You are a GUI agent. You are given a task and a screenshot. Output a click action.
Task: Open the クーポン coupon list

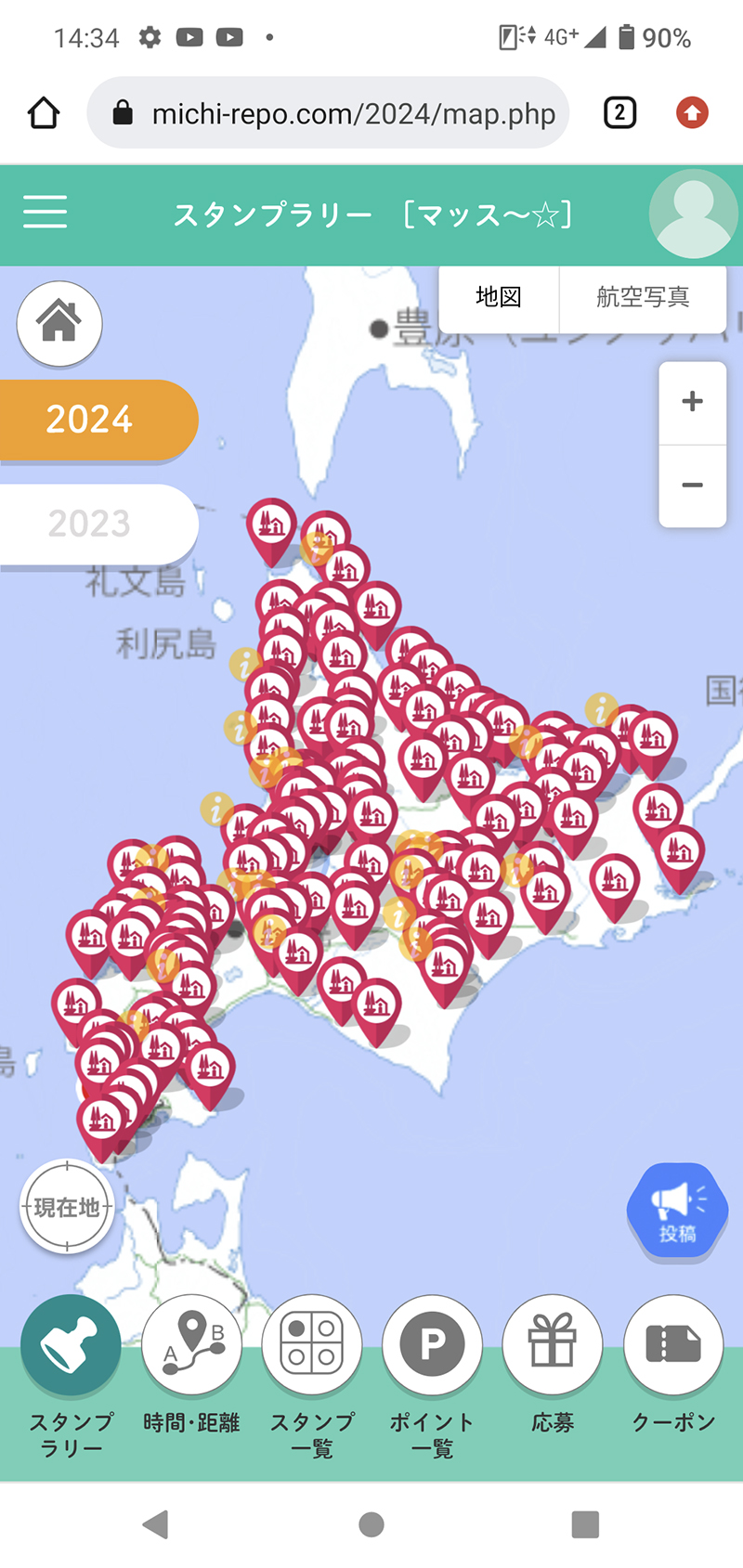tap(673, 1343)
